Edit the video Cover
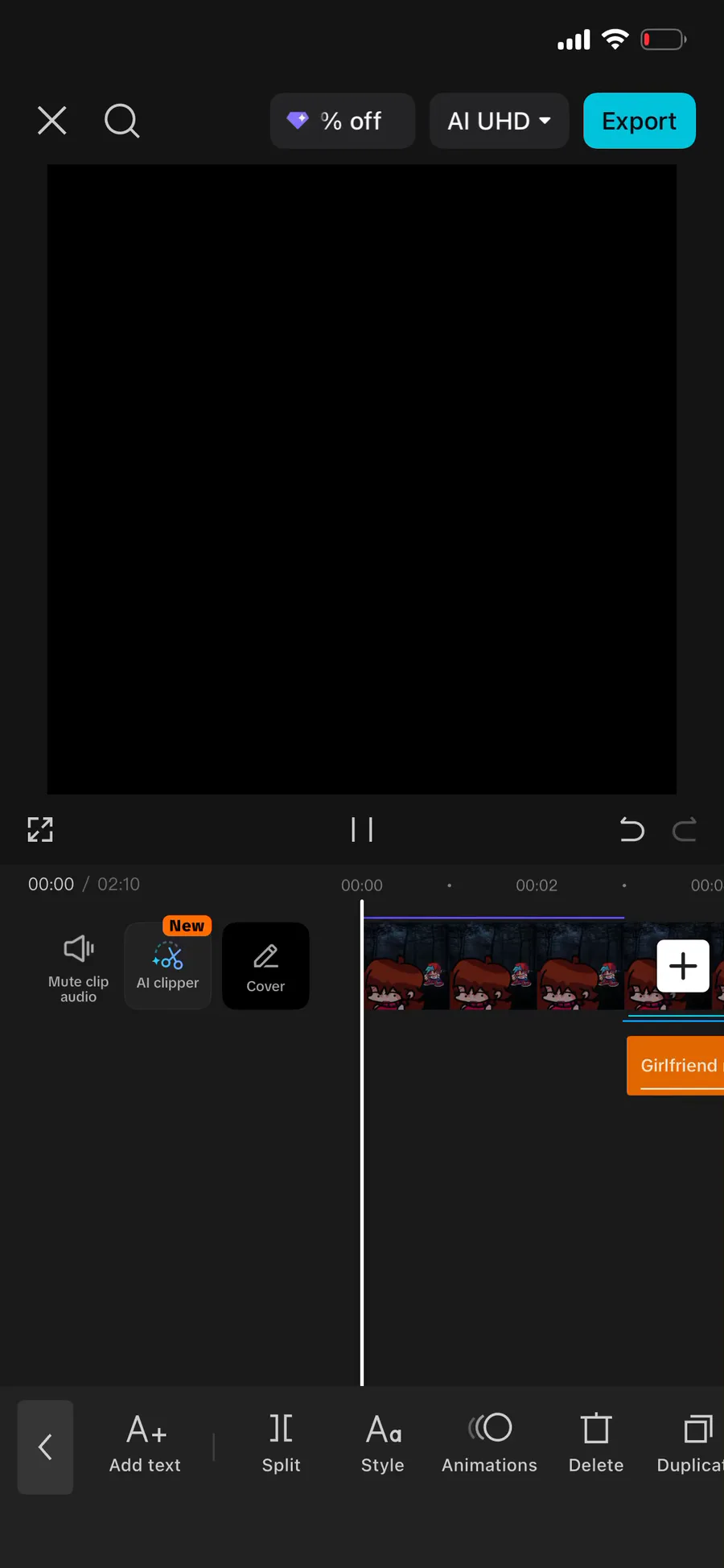 265,966
